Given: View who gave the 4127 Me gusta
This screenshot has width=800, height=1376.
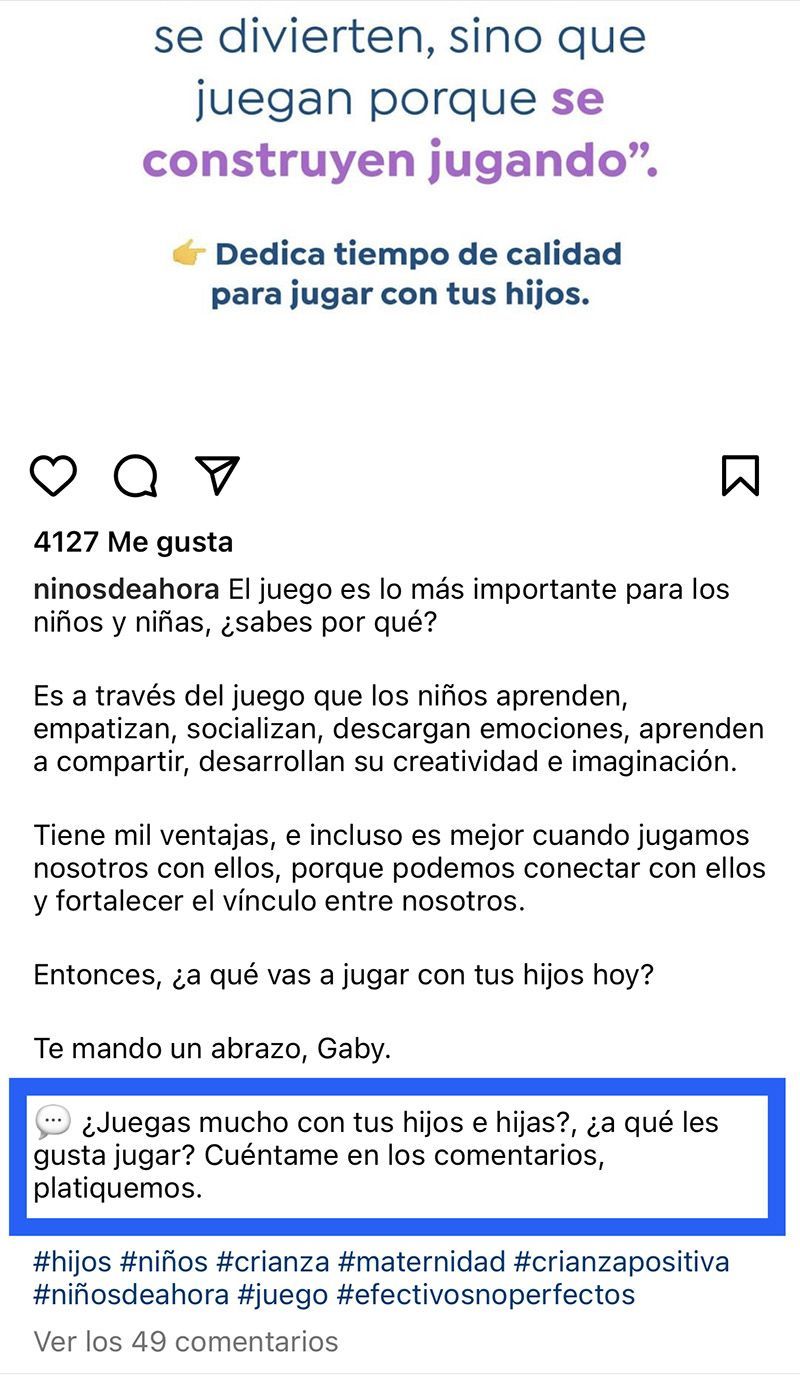Looking at the screenshot, I should [131, 541].
